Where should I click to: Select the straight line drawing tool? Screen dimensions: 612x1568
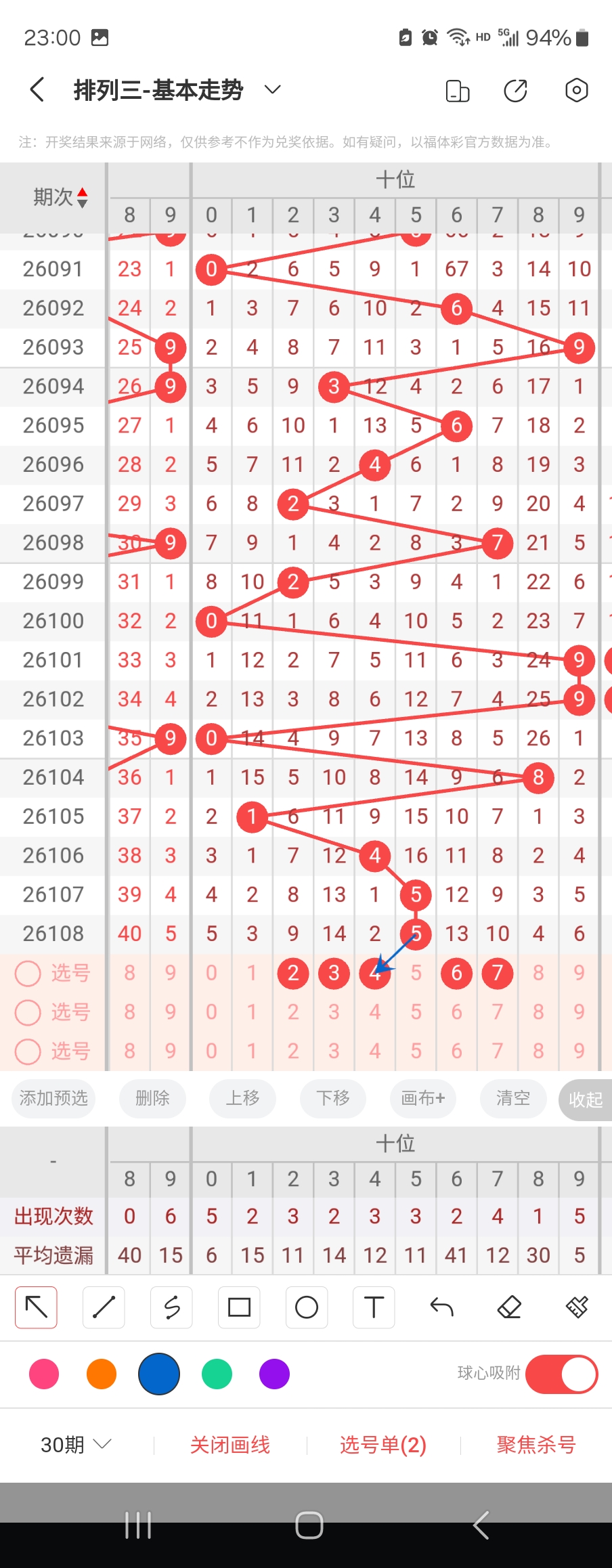click(x=104, y=1307)
